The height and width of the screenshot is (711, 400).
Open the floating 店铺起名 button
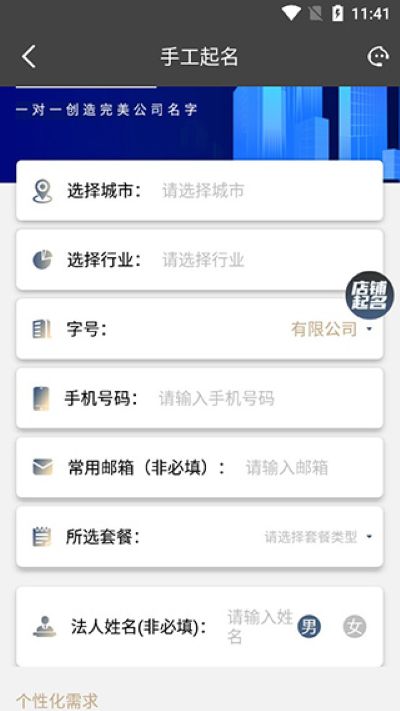point(370,295)
